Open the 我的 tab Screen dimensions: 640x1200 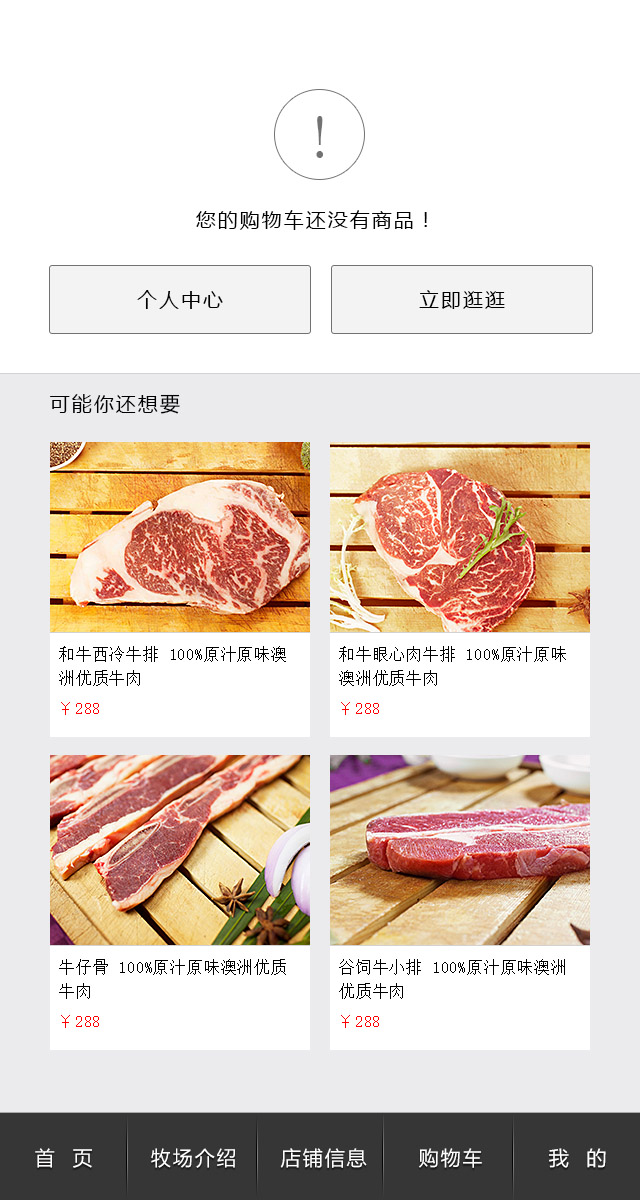click(x=577, y=1158)
